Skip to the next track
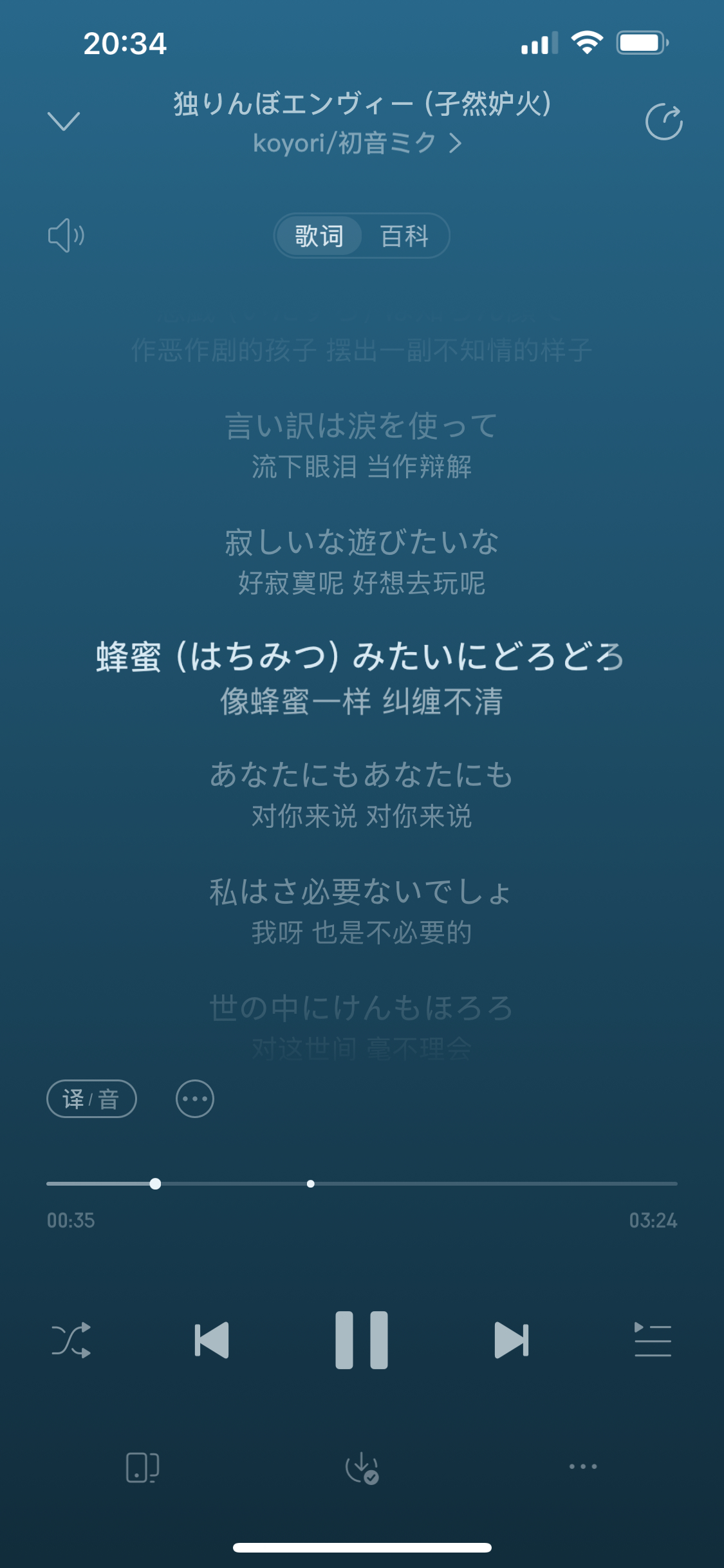The height and width of the screenshot is (1568, 724). [512, 1340]
